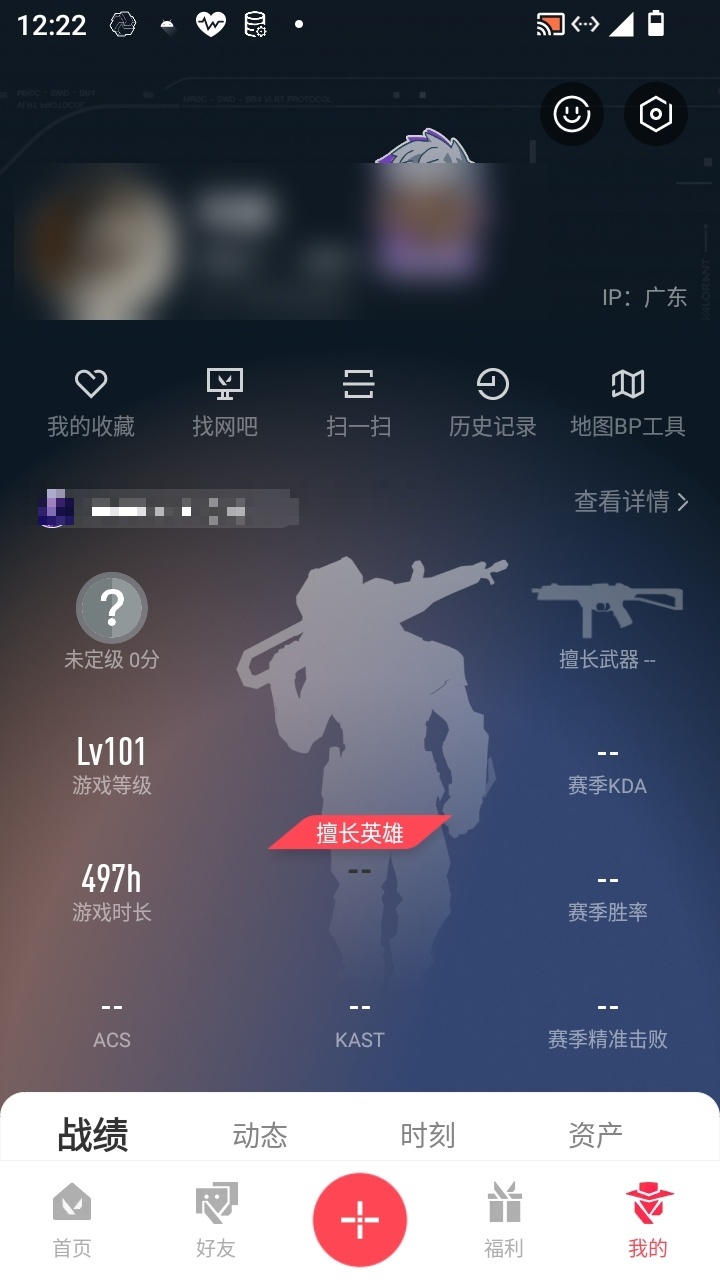This screenshot has height=1280, width=720.
Task: View 历史记录 history
Action: pos(493,403)
